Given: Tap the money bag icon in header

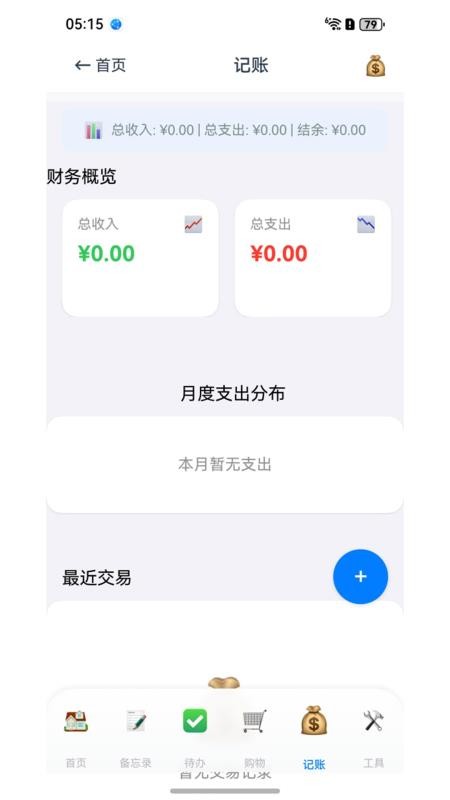Looking at the screenshot, I should point(375,66).
